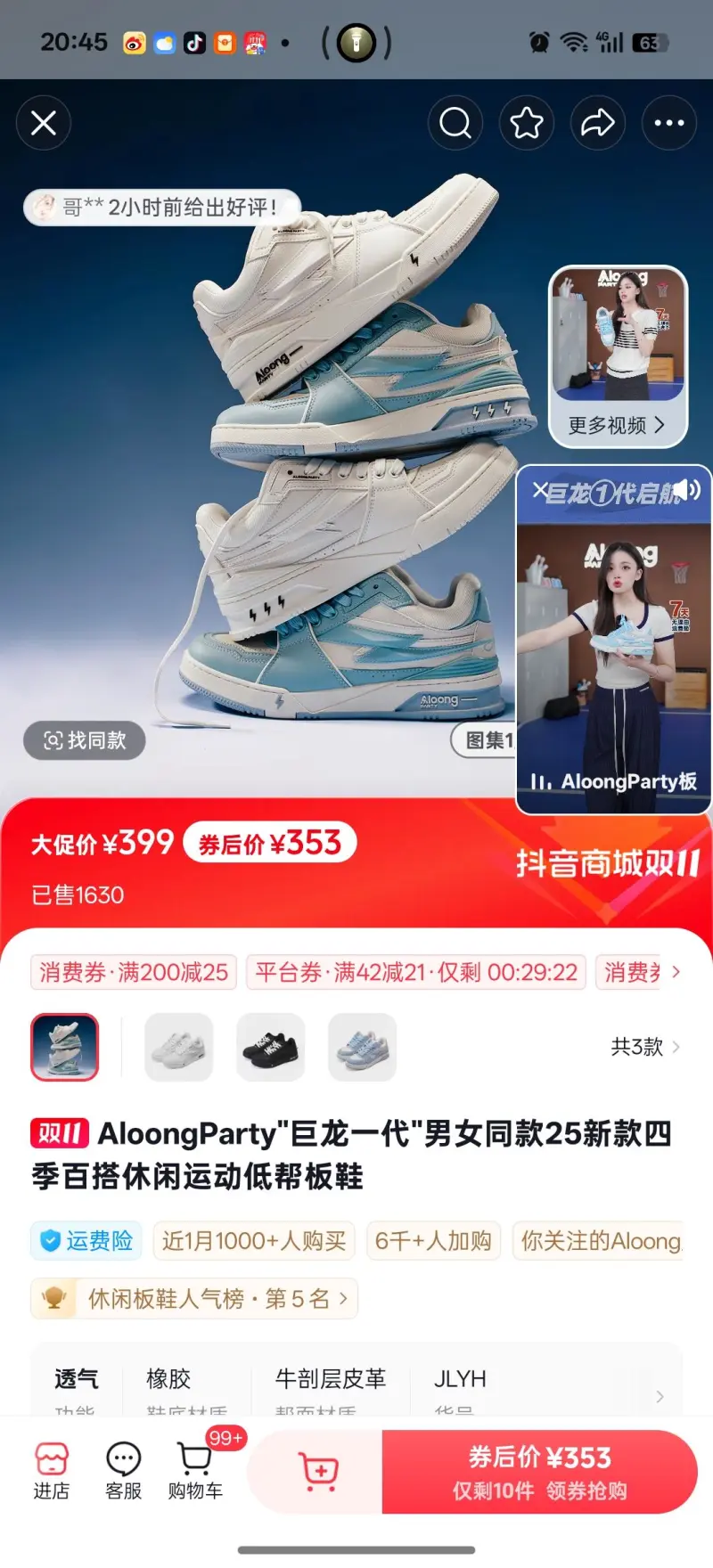713x1568 pixels.
Task: Dismiss the floating AloongParty video
Action: (539, 490)
